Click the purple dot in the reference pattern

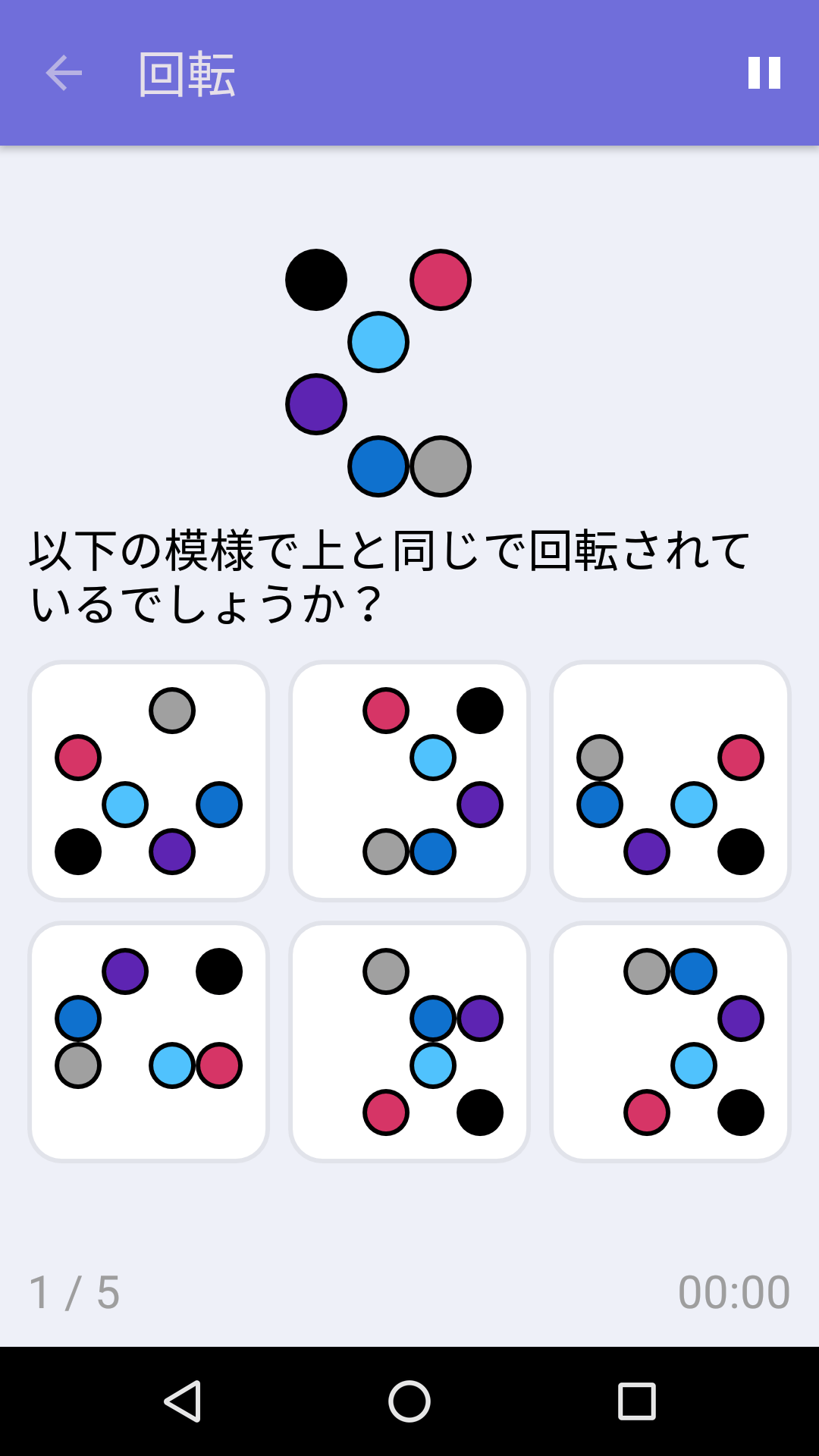coord(316,403)
